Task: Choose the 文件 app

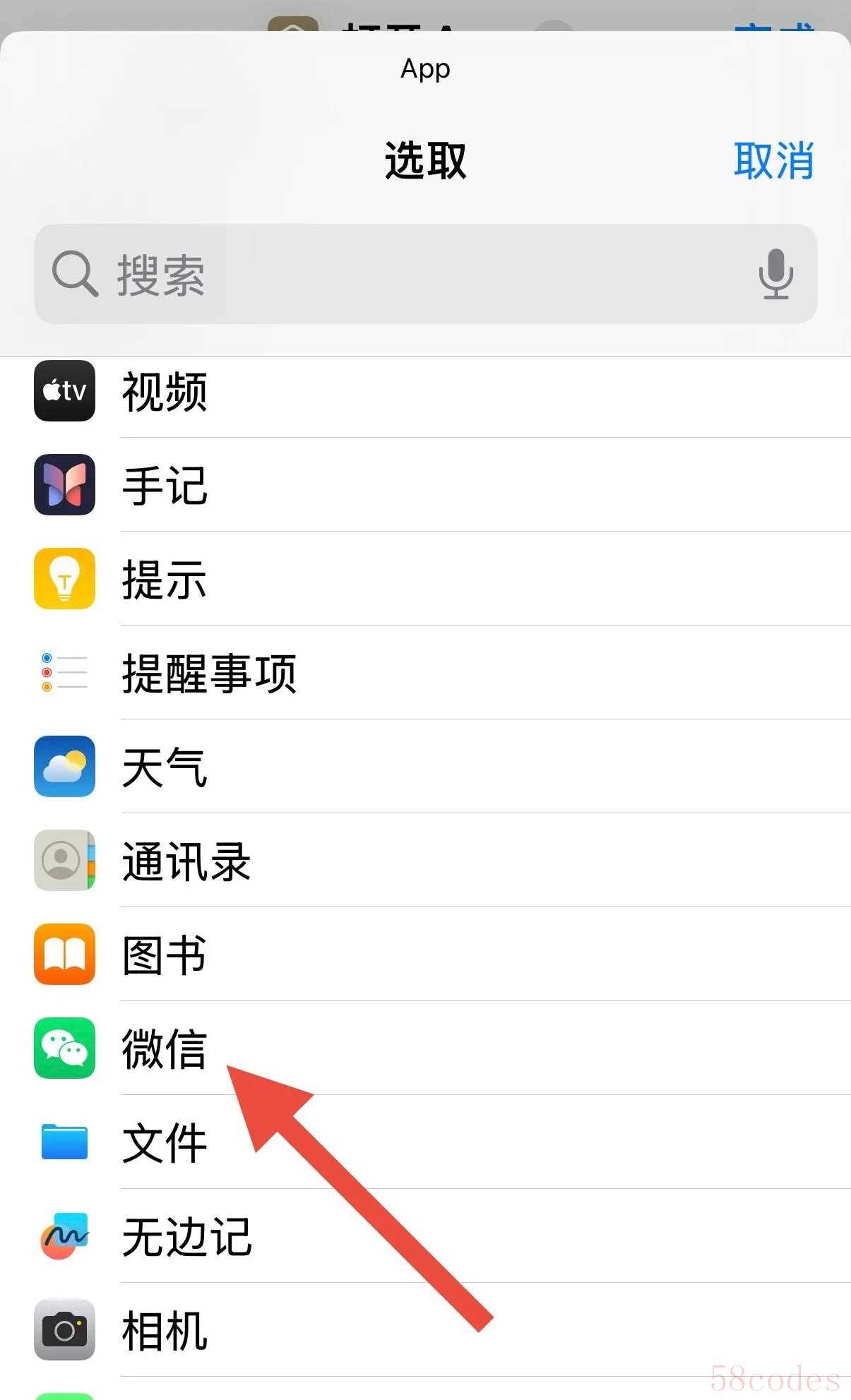Action: pos(164,1143)
